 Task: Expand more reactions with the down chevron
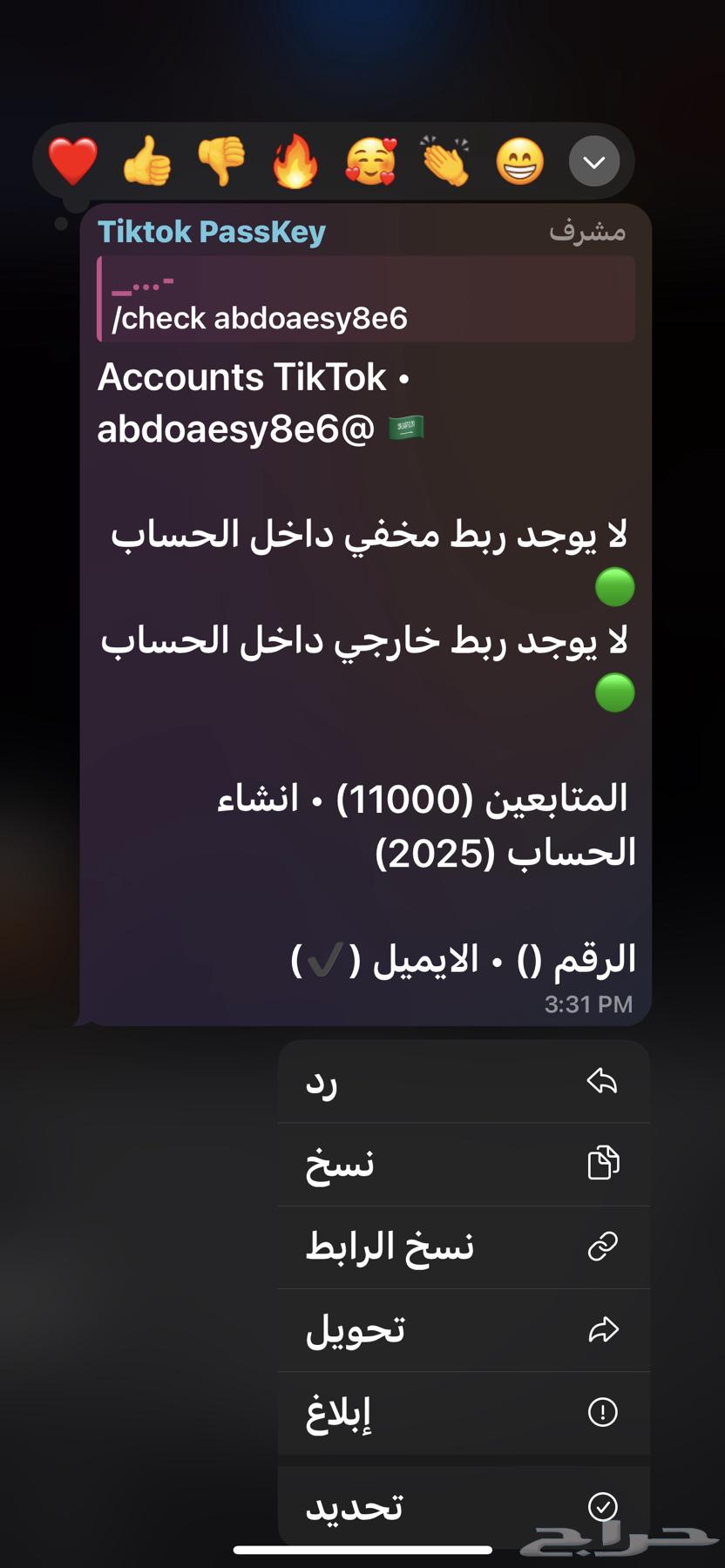(594, 161)
